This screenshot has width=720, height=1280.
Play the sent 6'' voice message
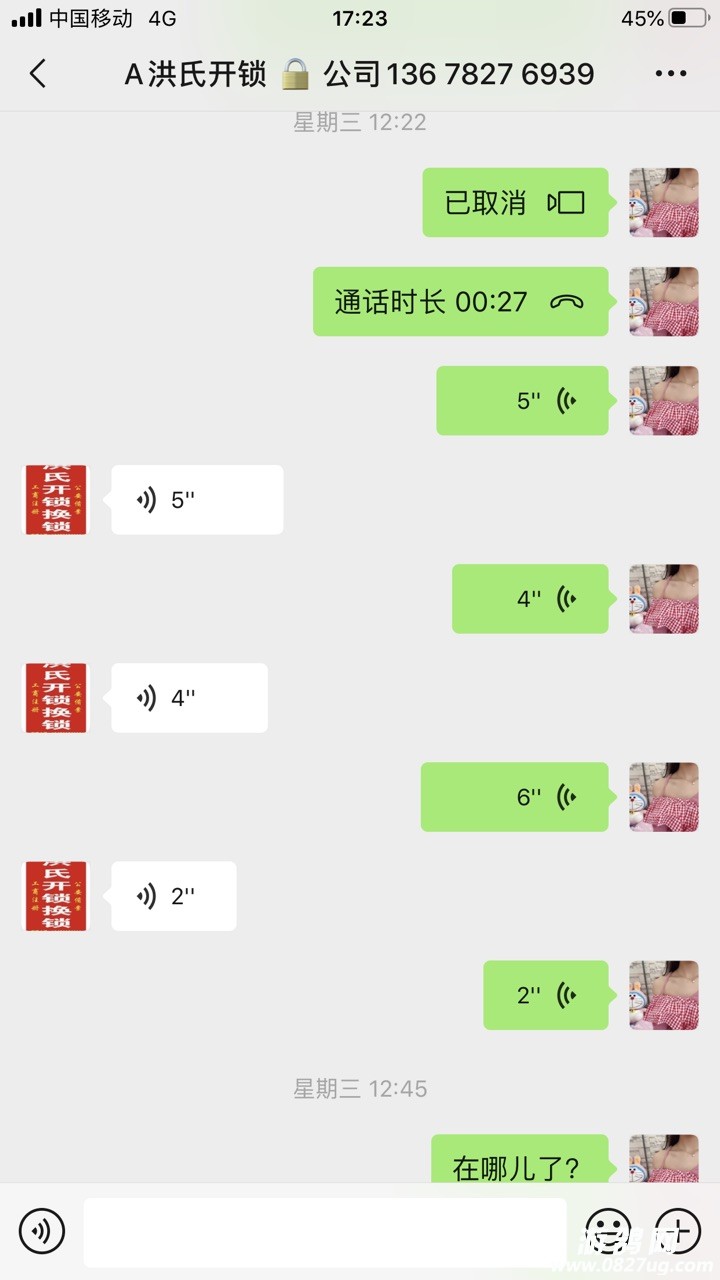coord(514,797)
